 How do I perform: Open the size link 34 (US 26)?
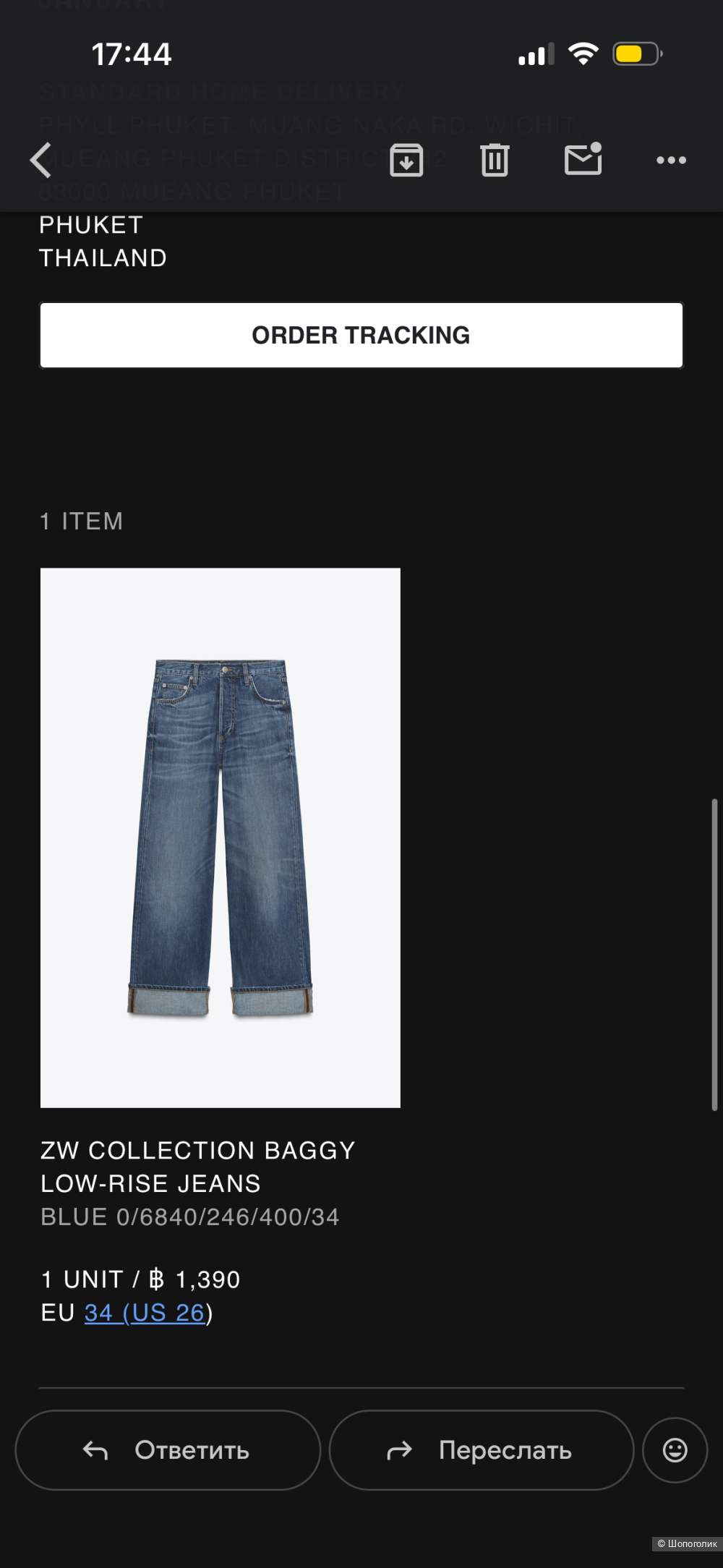145,1313
